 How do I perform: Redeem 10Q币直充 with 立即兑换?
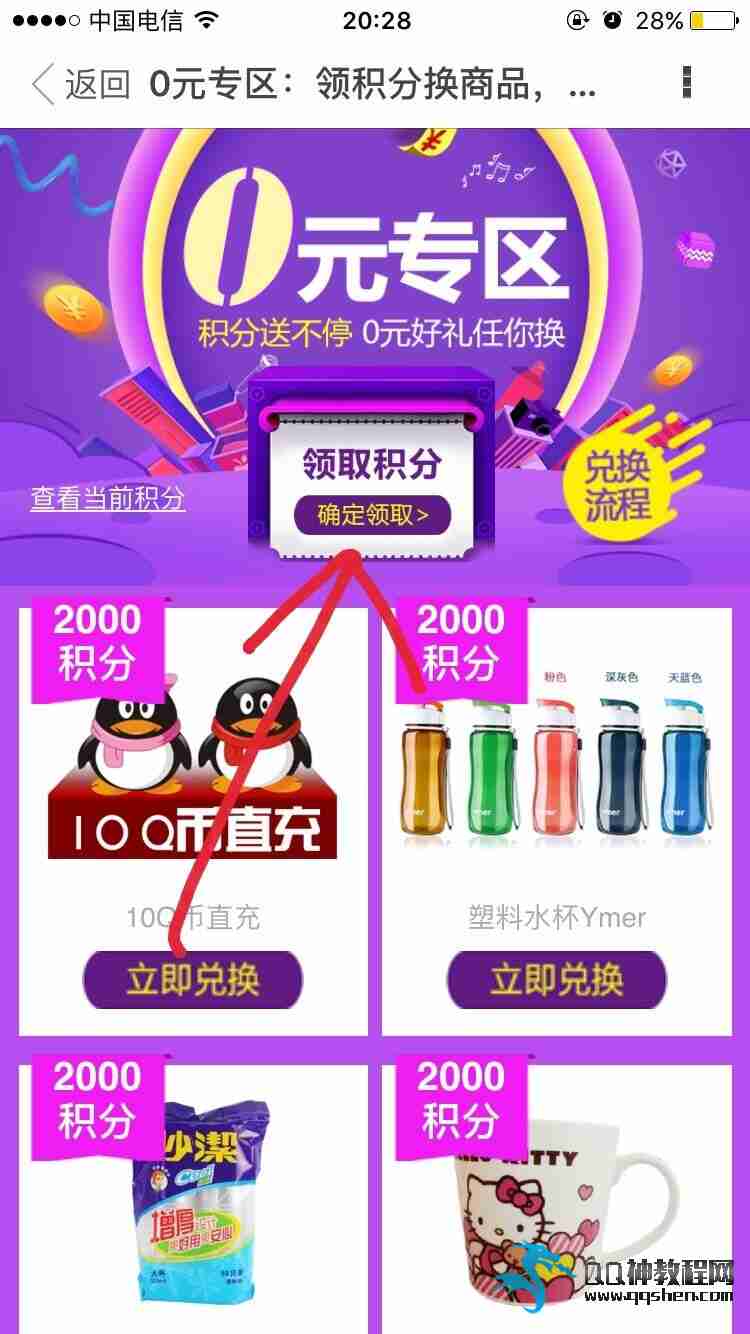pyautogui.click(x=193, y=978)
